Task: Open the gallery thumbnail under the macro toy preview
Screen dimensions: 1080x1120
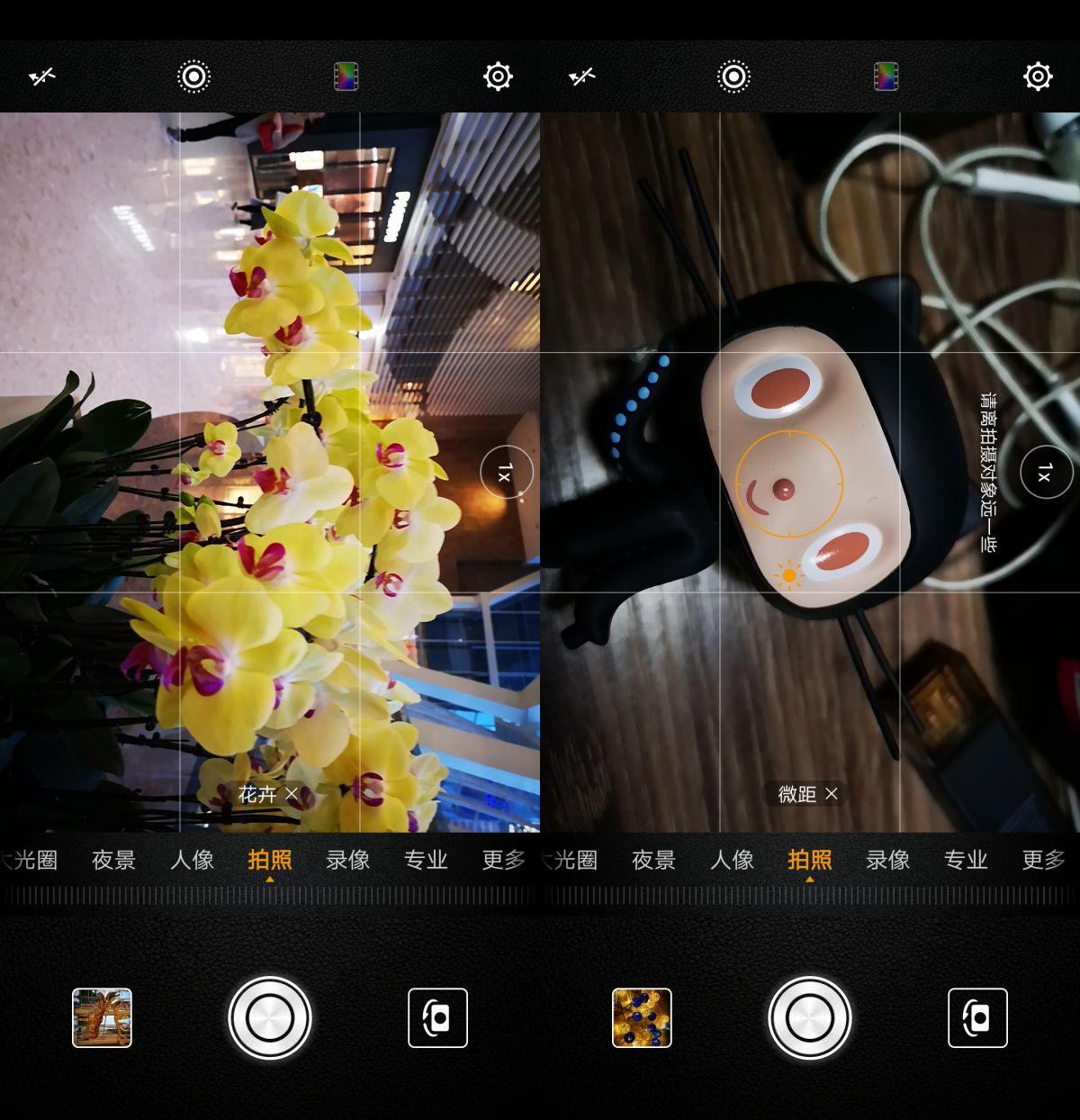Action: 642,1018
